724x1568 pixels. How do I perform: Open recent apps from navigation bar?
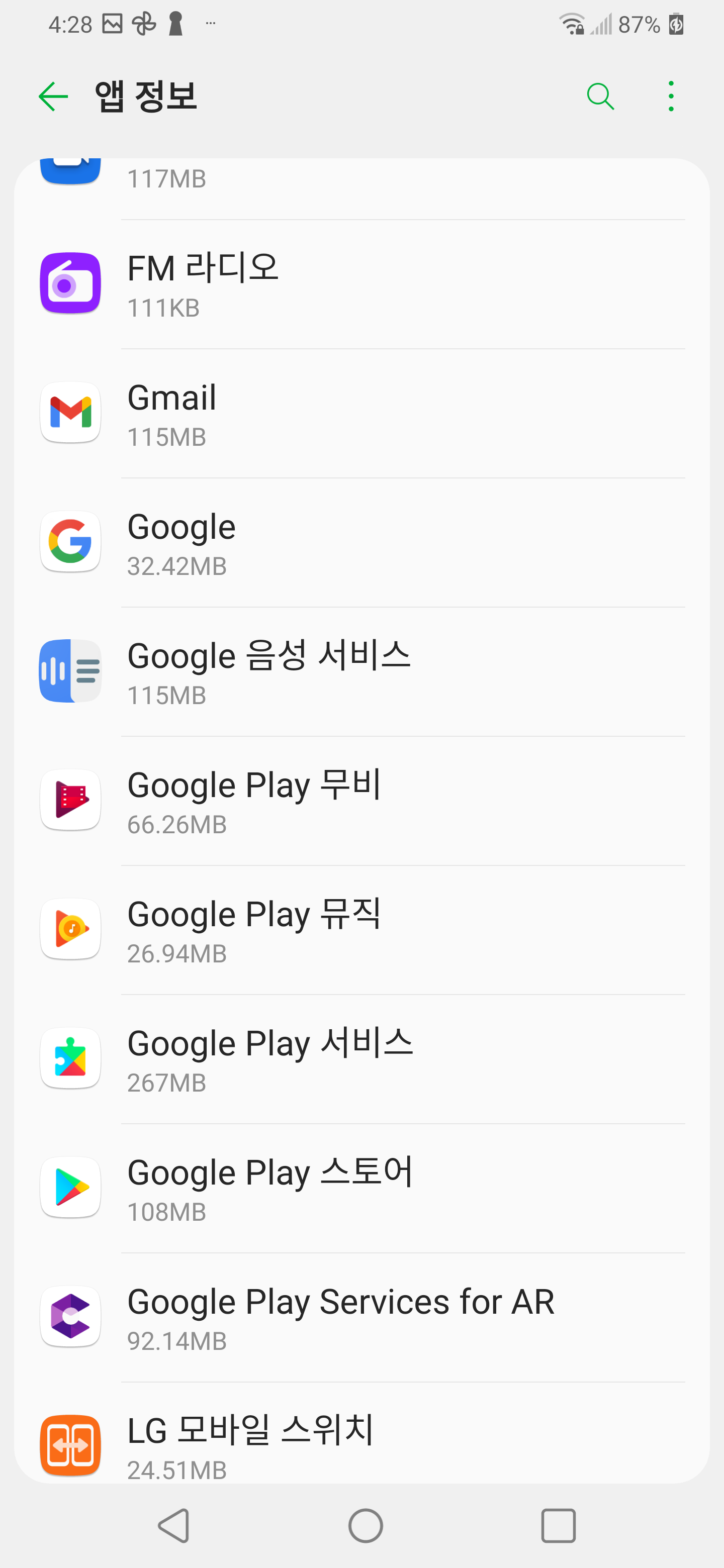coord(558,1525)
